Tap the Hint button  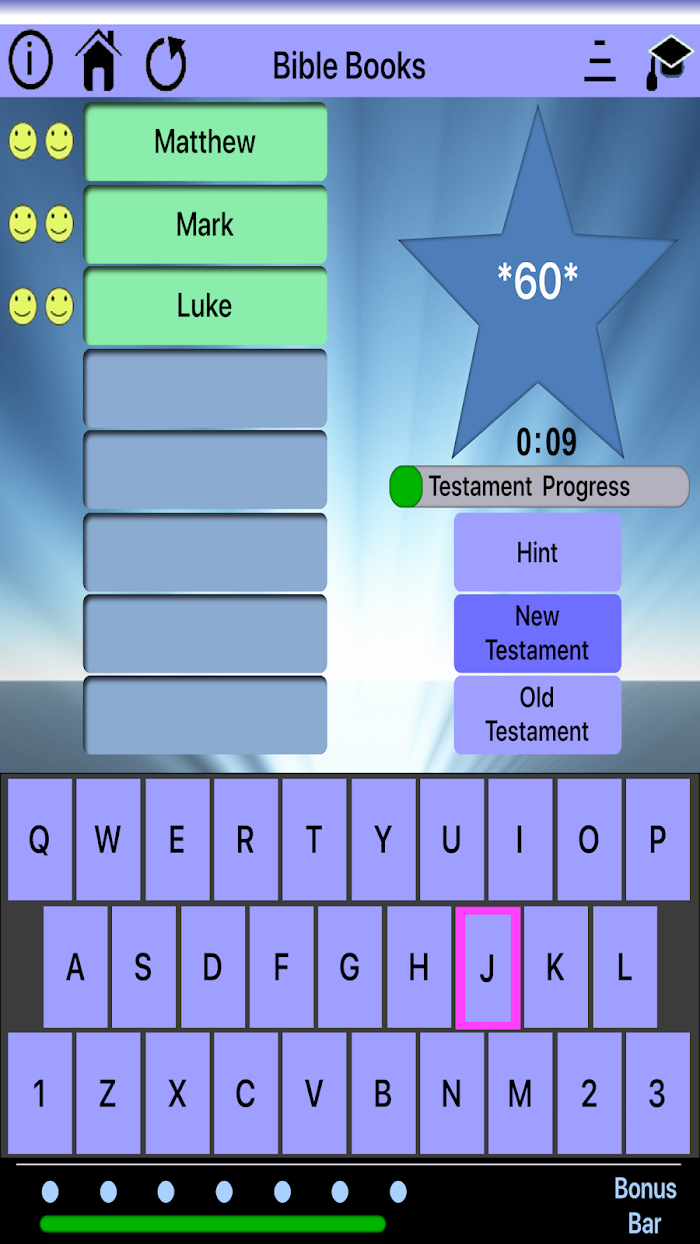tap(537, 552)
